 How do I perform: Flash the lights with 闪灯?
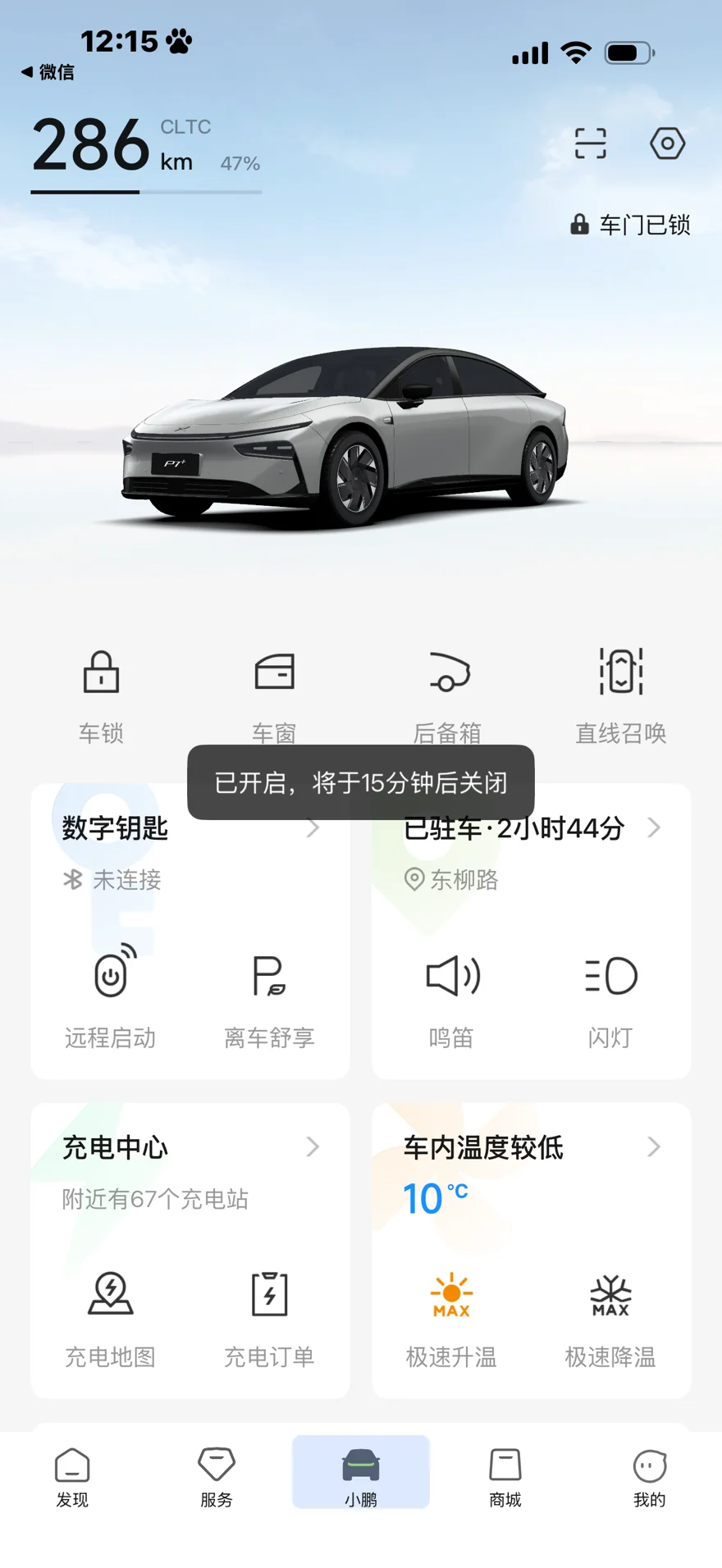click(610, 994)
